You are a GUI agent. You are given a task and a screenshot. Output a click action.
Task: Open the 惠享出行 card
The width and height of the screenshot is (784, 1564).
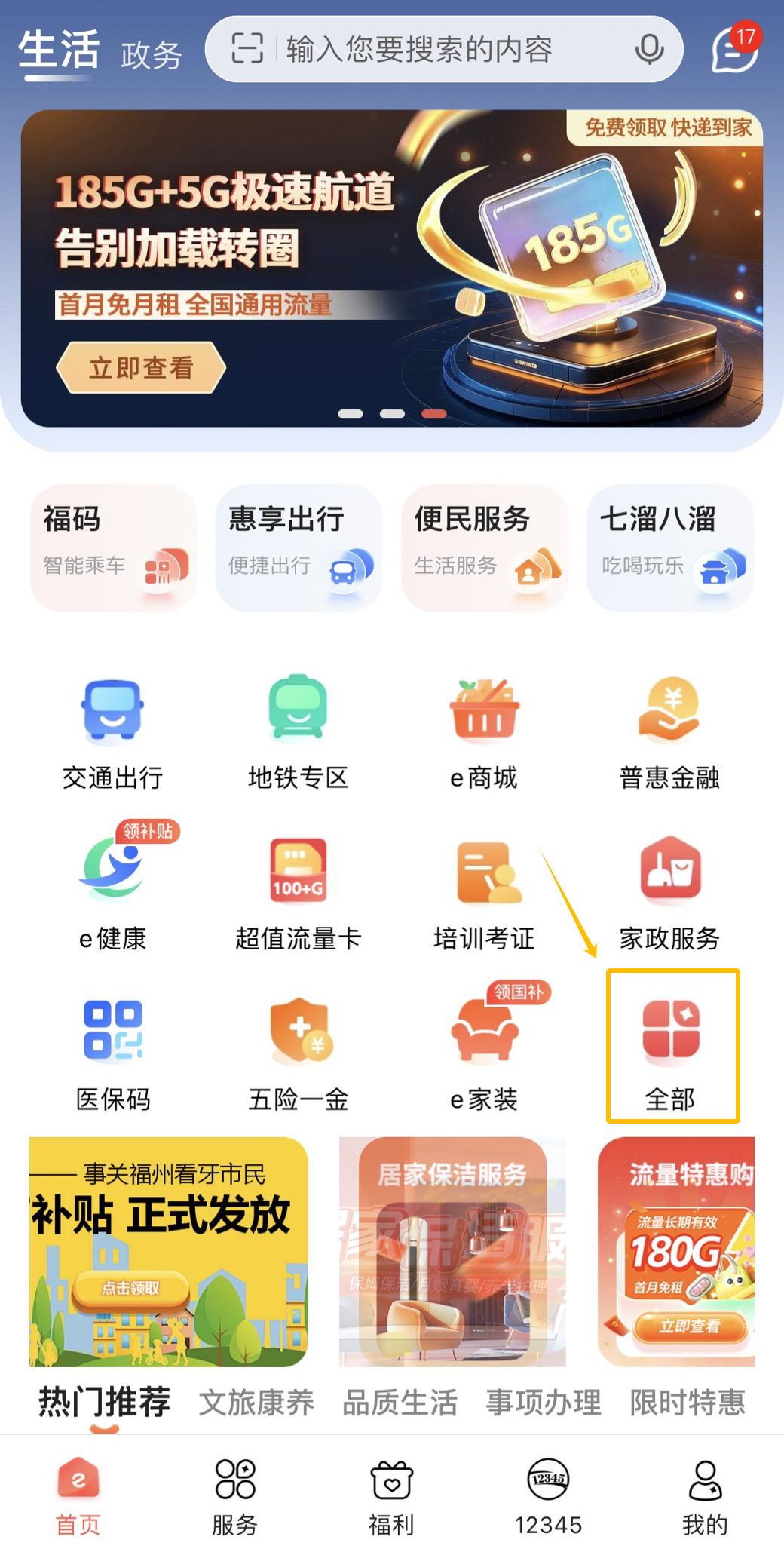[299, 547]
